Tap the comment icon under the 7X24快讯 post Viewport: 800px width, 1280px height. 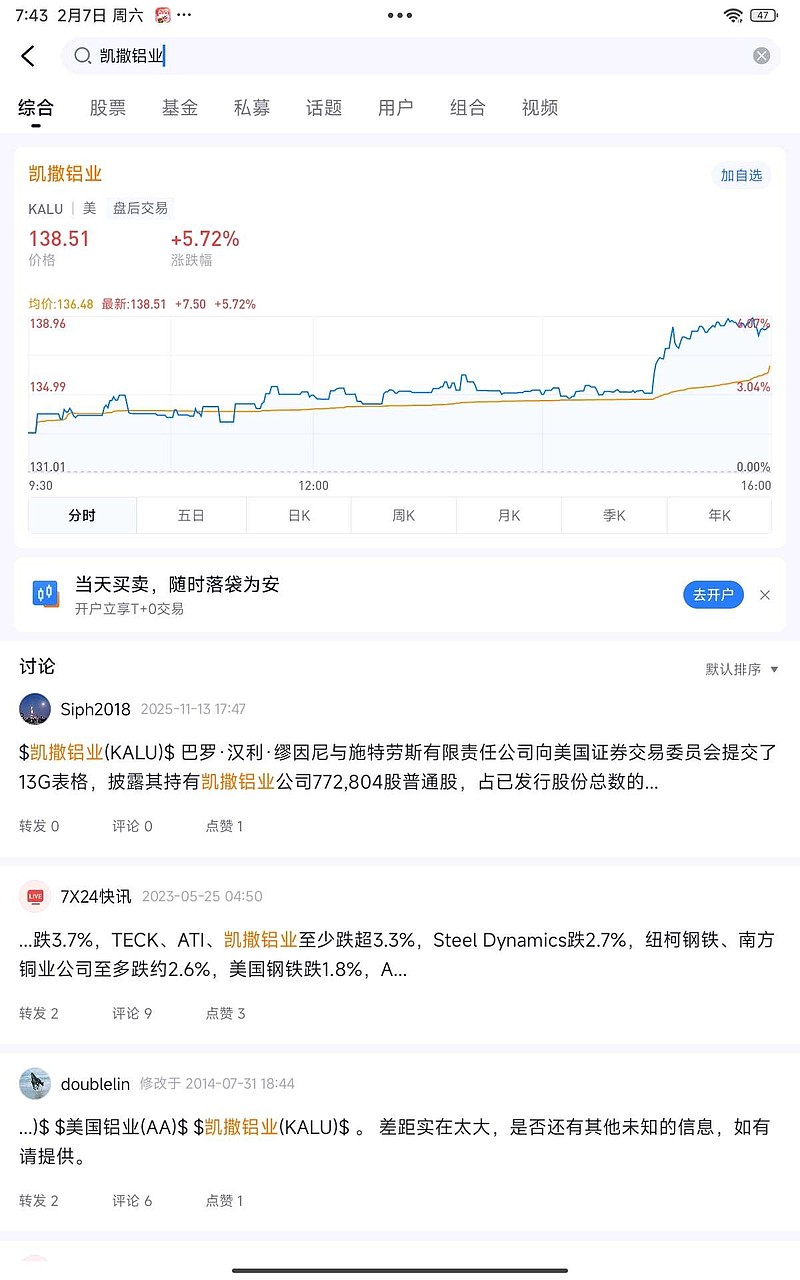pos(131,1012)
